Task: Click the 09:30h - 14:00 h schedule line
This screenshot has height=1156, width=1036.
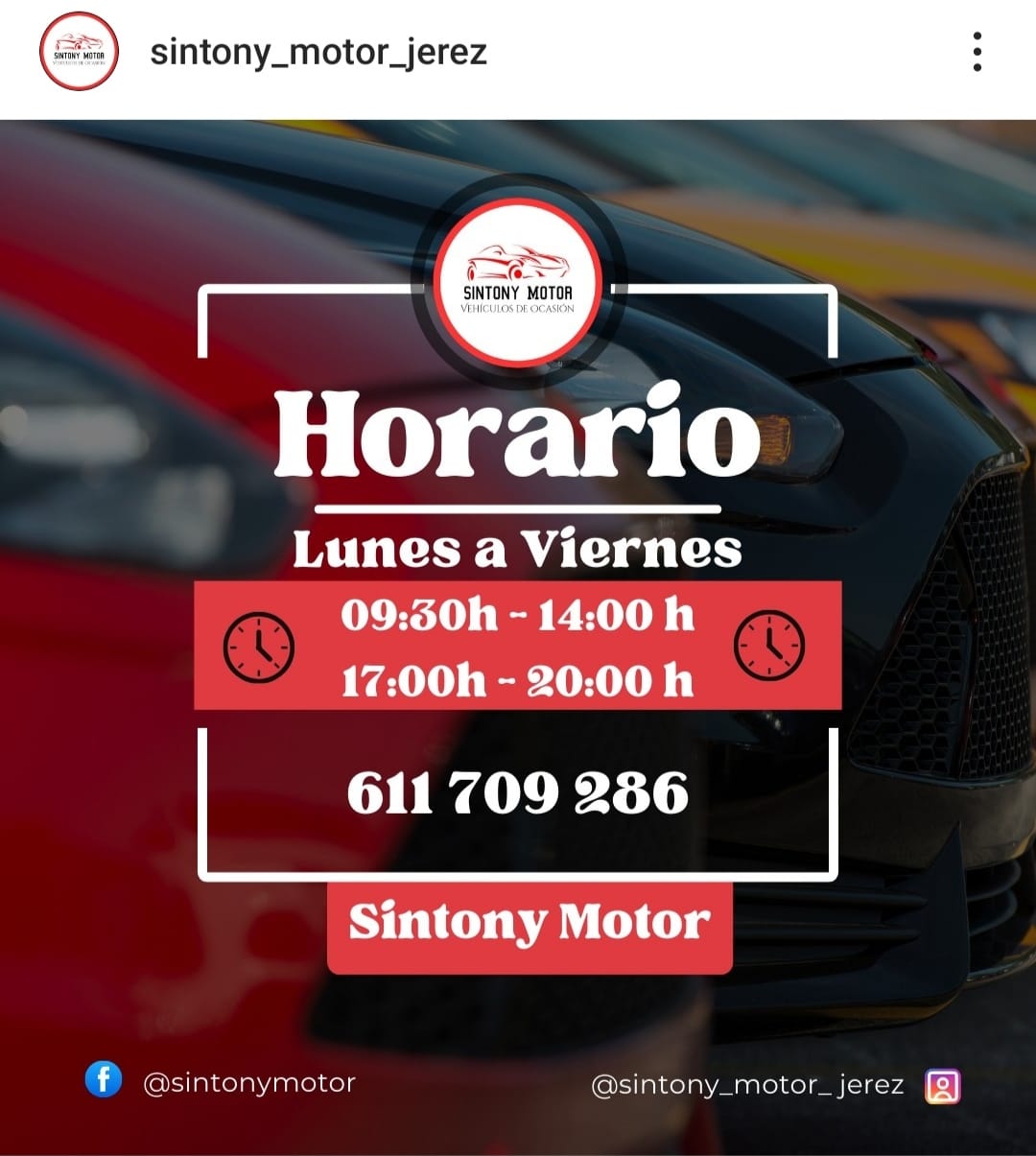Action: pyautogui.click(x=518, y=618)
